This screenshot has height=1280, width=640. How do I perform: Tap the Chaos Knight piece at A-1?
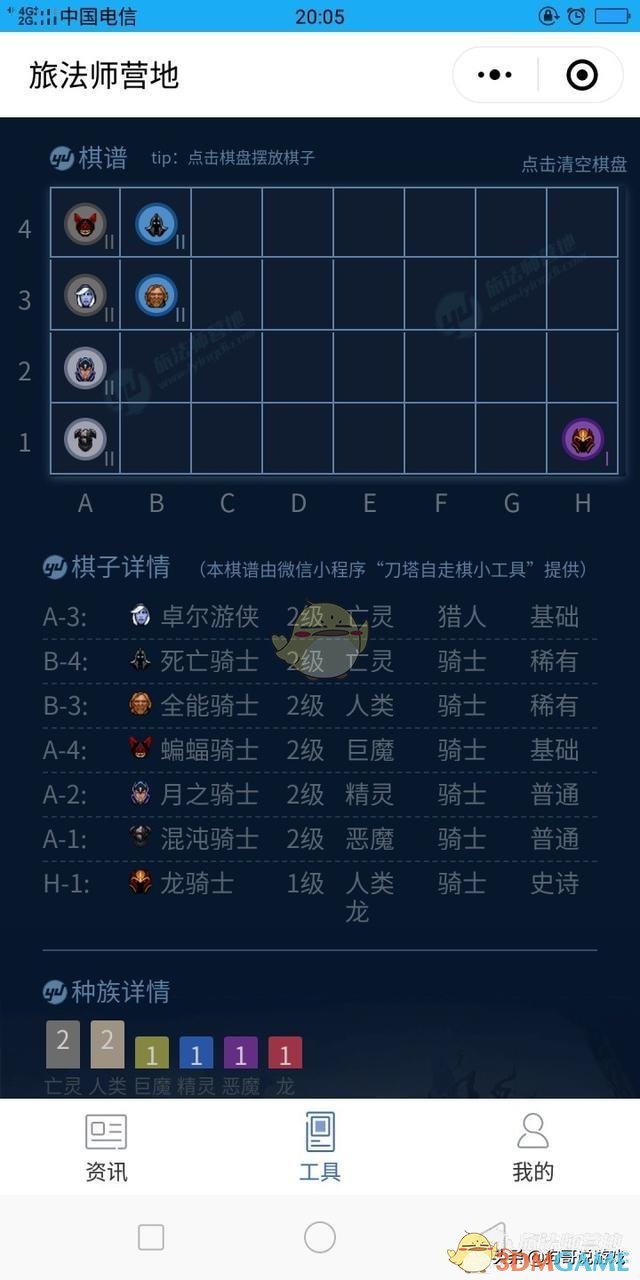(x=85, y=438)
